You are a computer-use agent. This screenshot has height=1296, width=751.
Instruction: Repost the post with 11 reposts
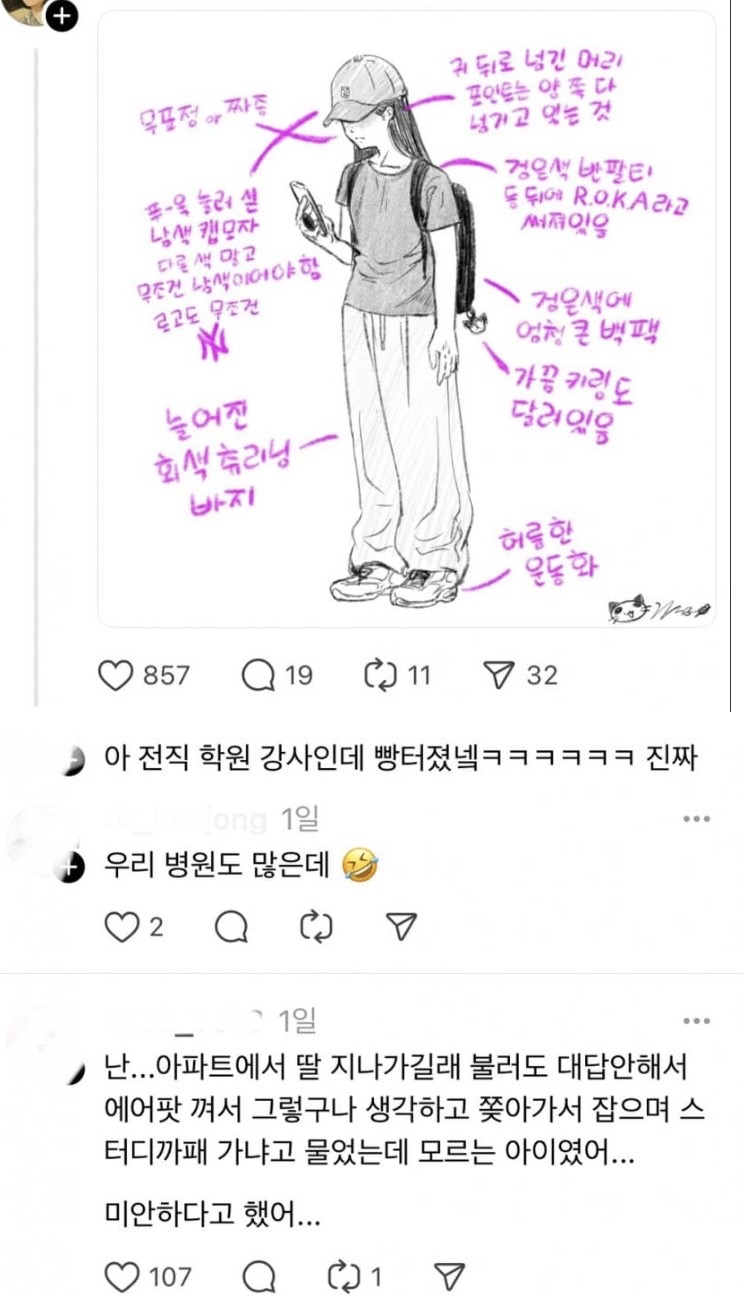pos(381,675)
